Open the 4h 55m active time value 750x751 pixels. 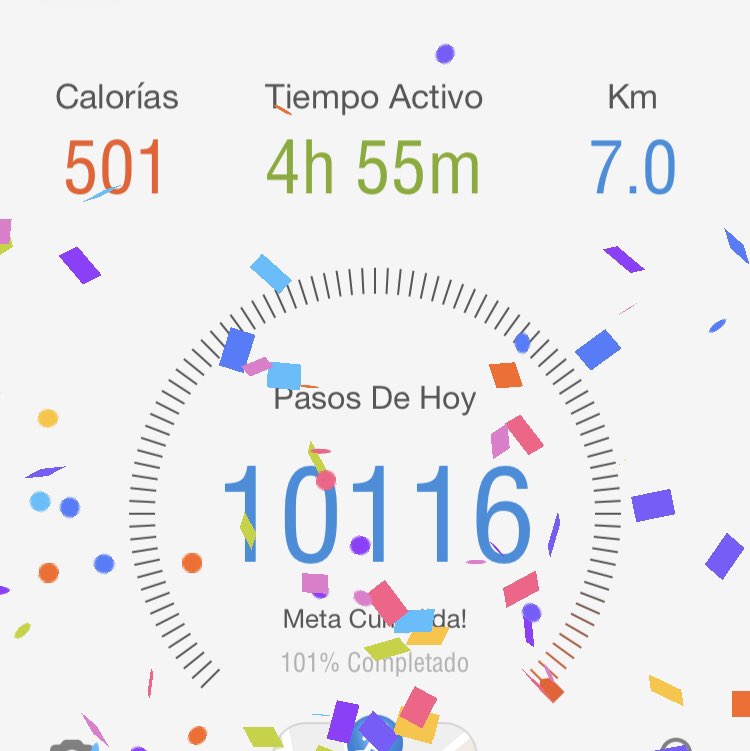point(373,167)
